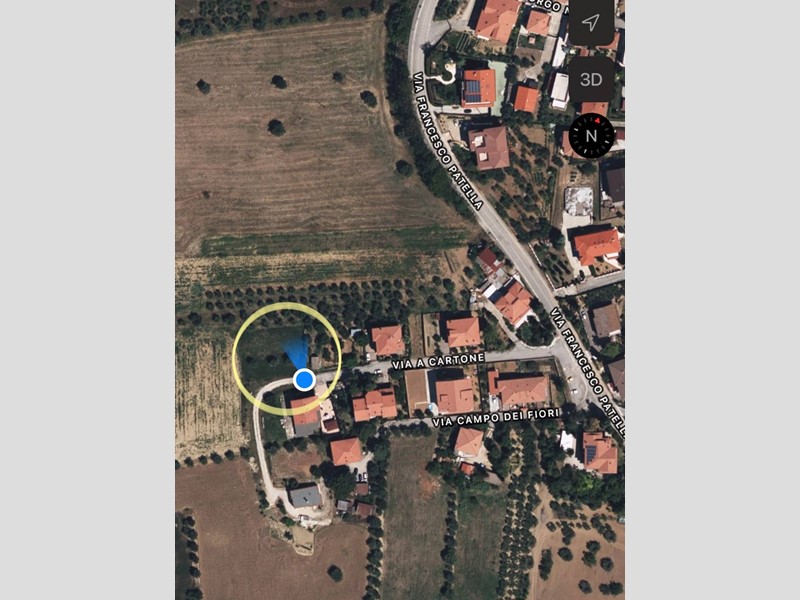Select the blue current location dot
This screenshot has width=800, height=600.
click(x=305, y=379)
